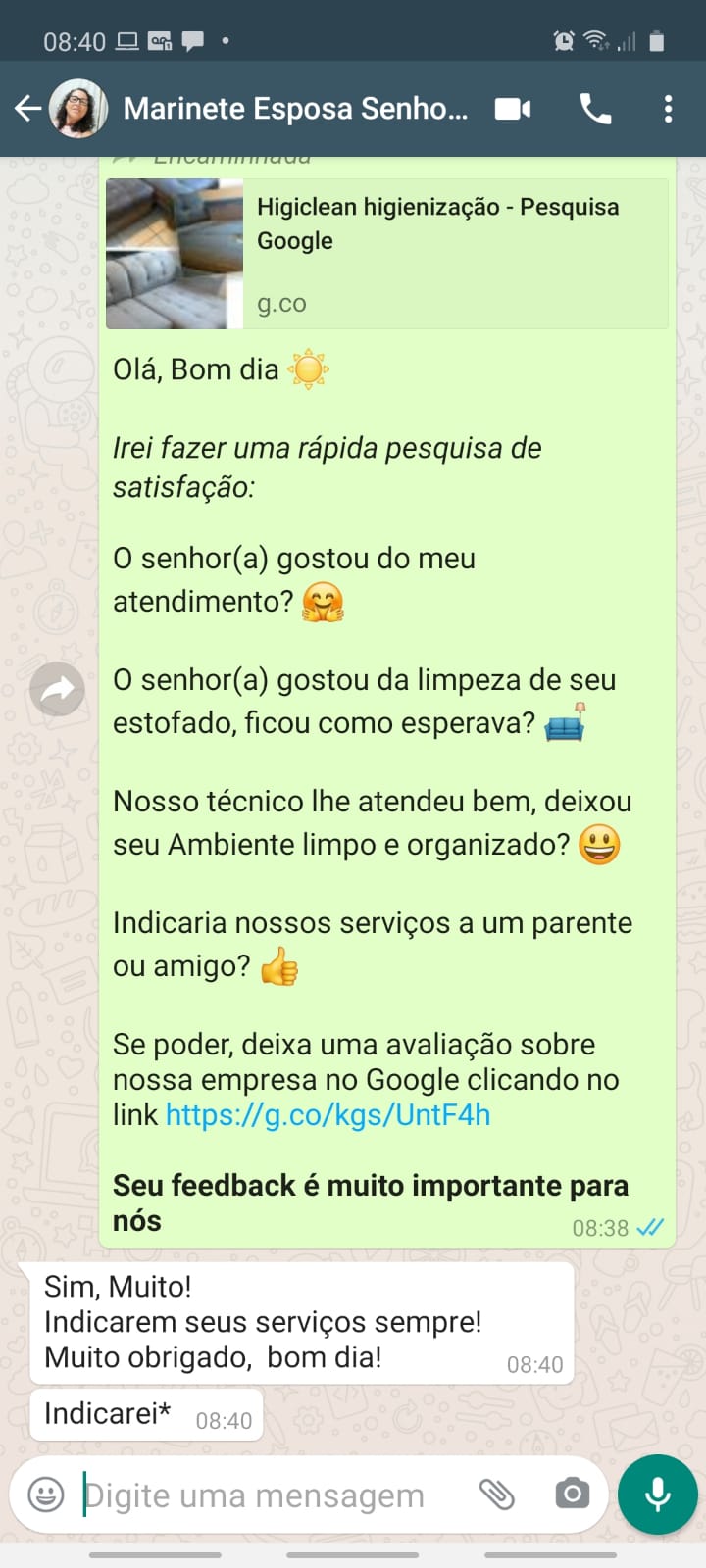
Task: Open the overflow menu
Action: click(x=668, y=109)
